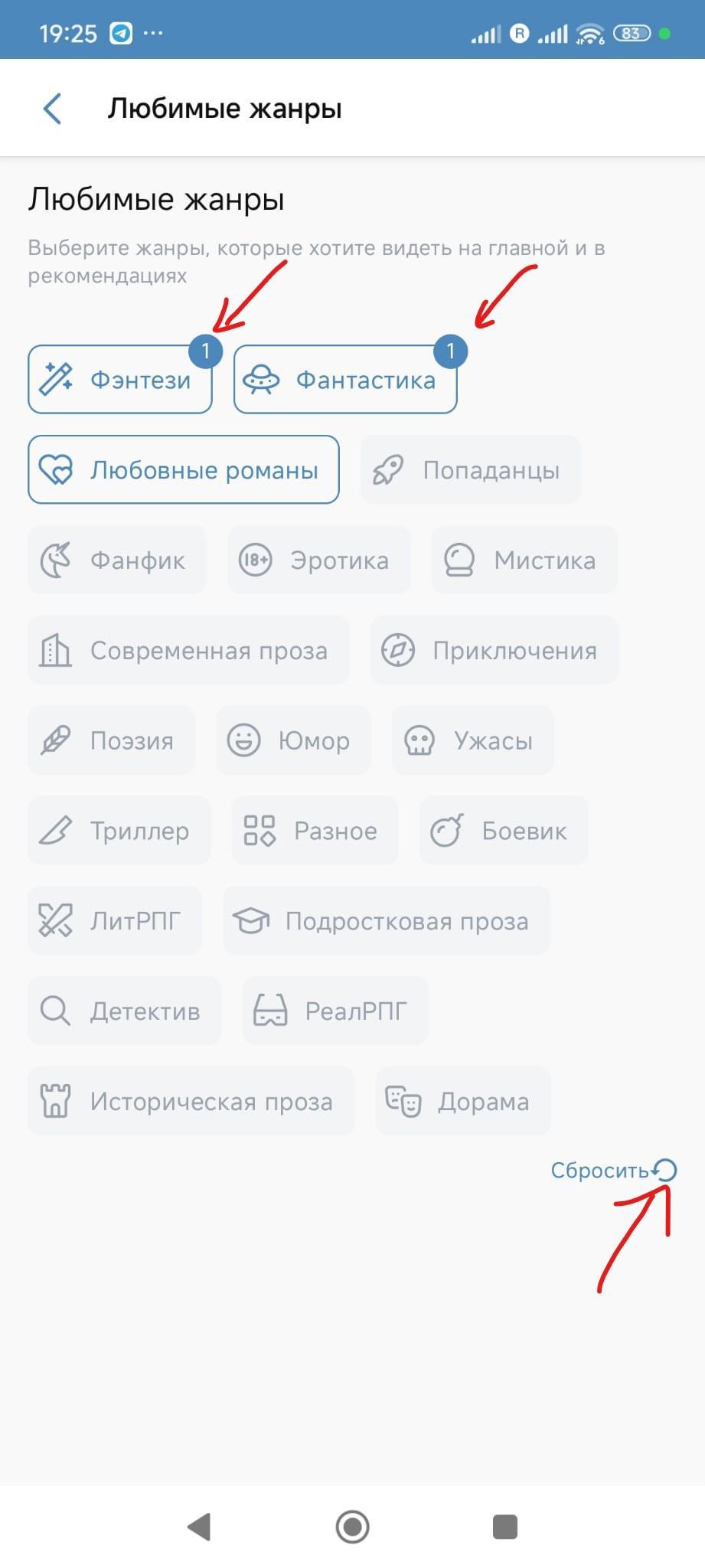Tap Сбросить to reset genres
The height and width of the screenshot is (1568, 705).
tap(614, 1170)
